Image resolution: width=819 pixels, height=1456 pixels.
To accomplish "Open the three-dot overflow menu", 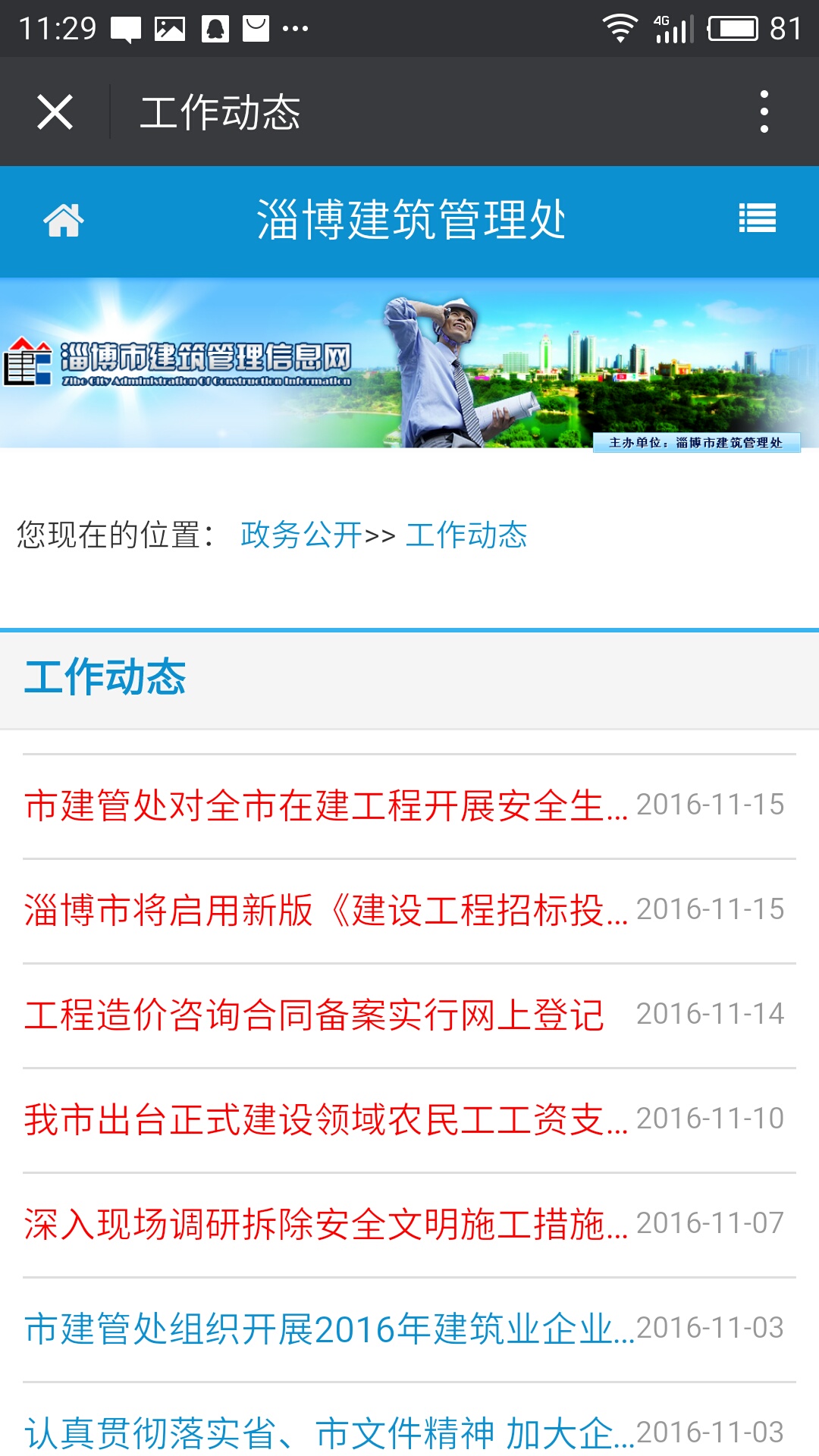I will click(764, 112).
